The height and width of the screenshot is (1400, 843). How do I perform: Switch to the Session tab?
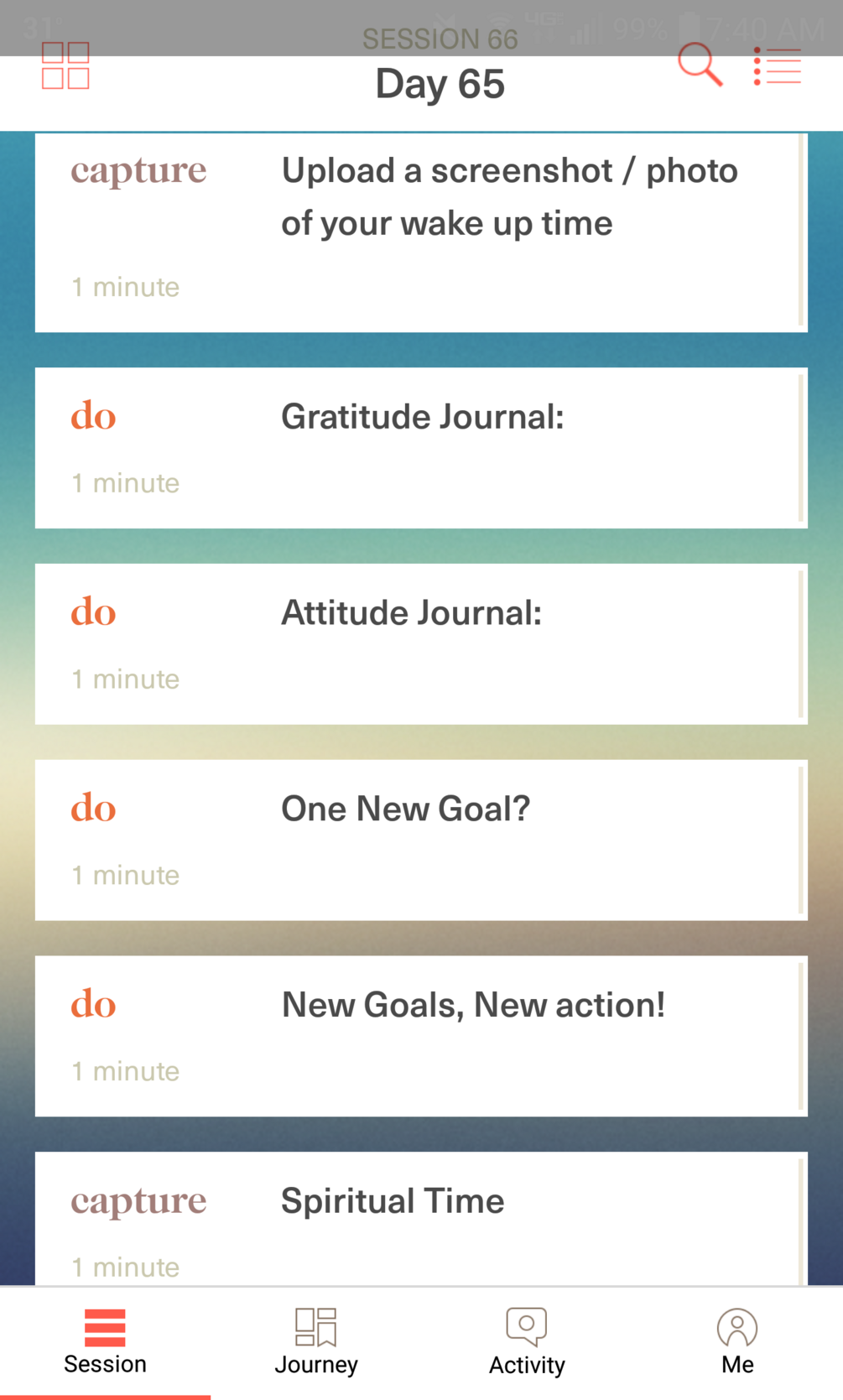[105, 1342]
